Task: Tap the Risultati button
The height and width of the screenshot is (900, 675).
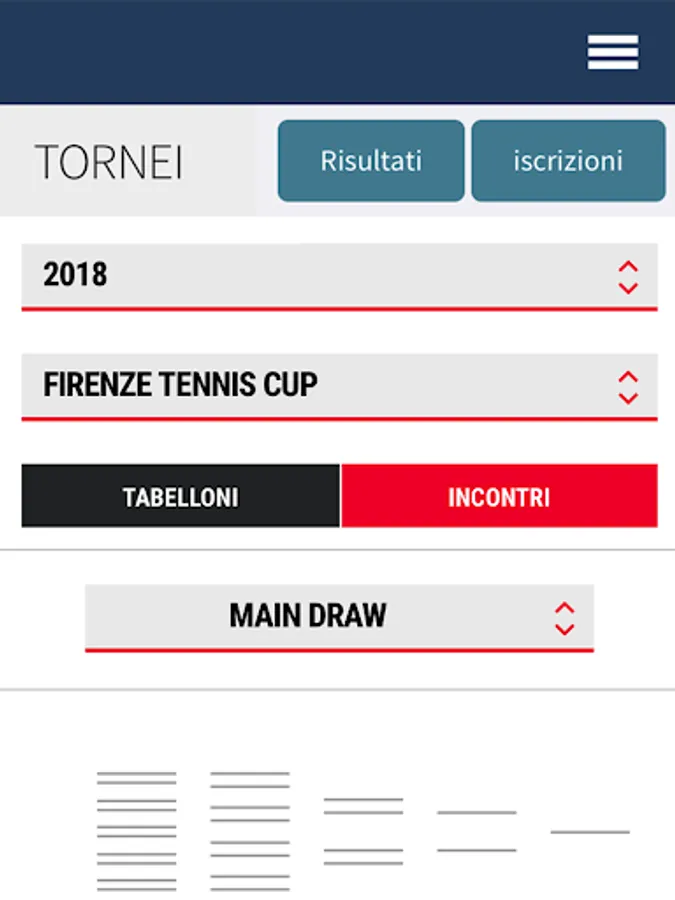Action: [371, 161]
